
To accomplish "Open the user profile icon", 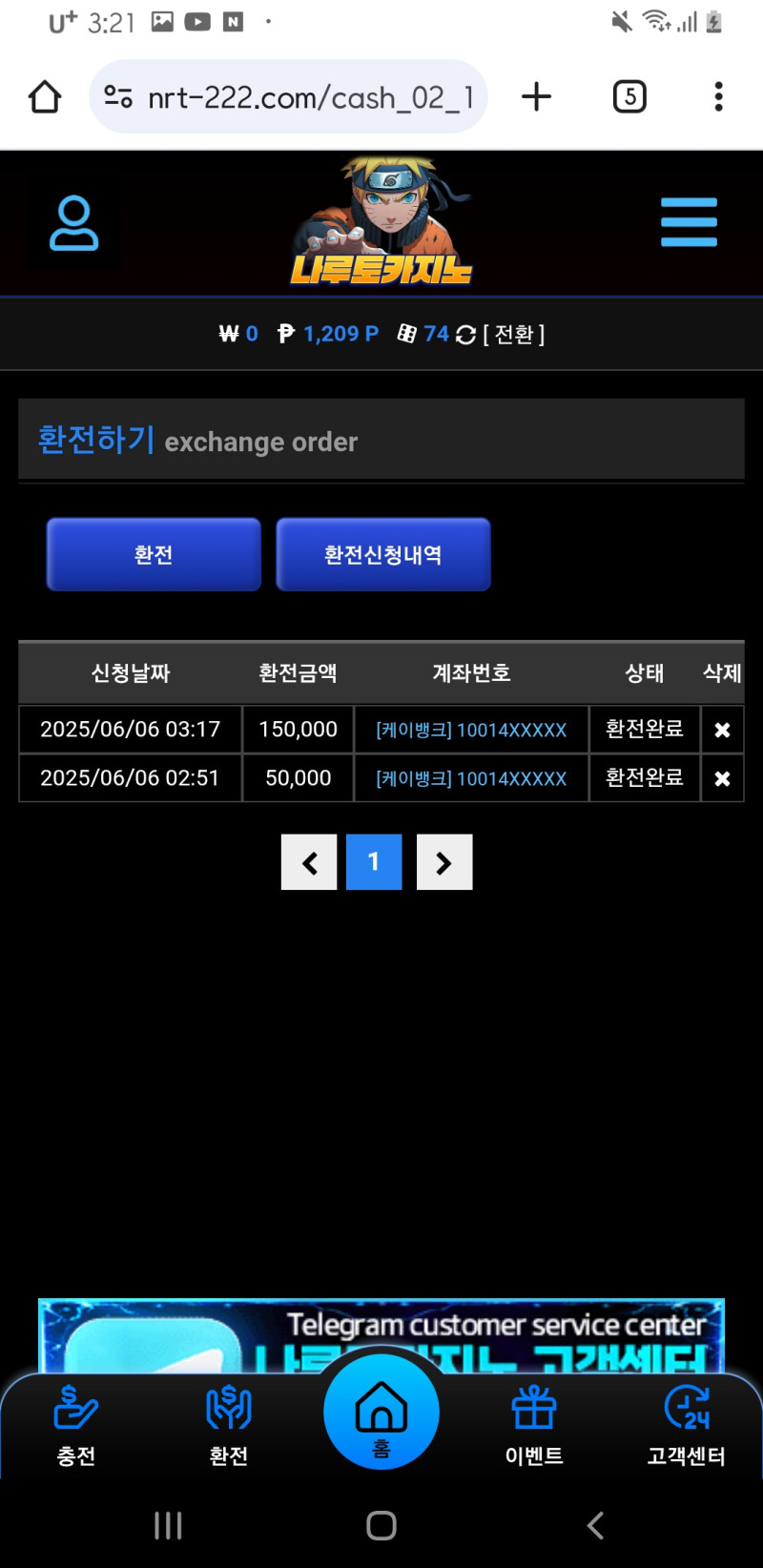I will coord(73,223).
